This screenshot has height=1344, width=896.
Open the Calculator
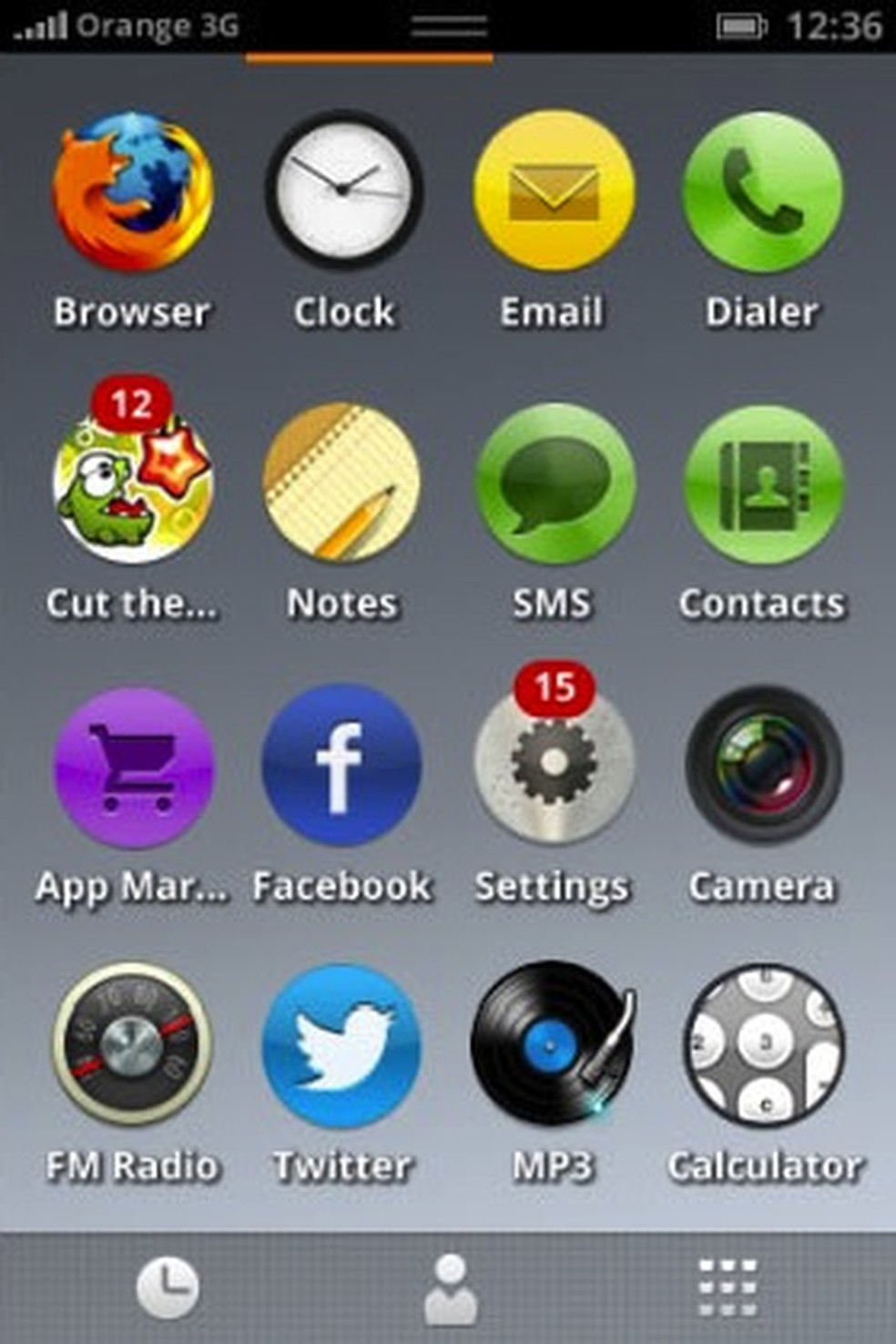pos(763,1045)
